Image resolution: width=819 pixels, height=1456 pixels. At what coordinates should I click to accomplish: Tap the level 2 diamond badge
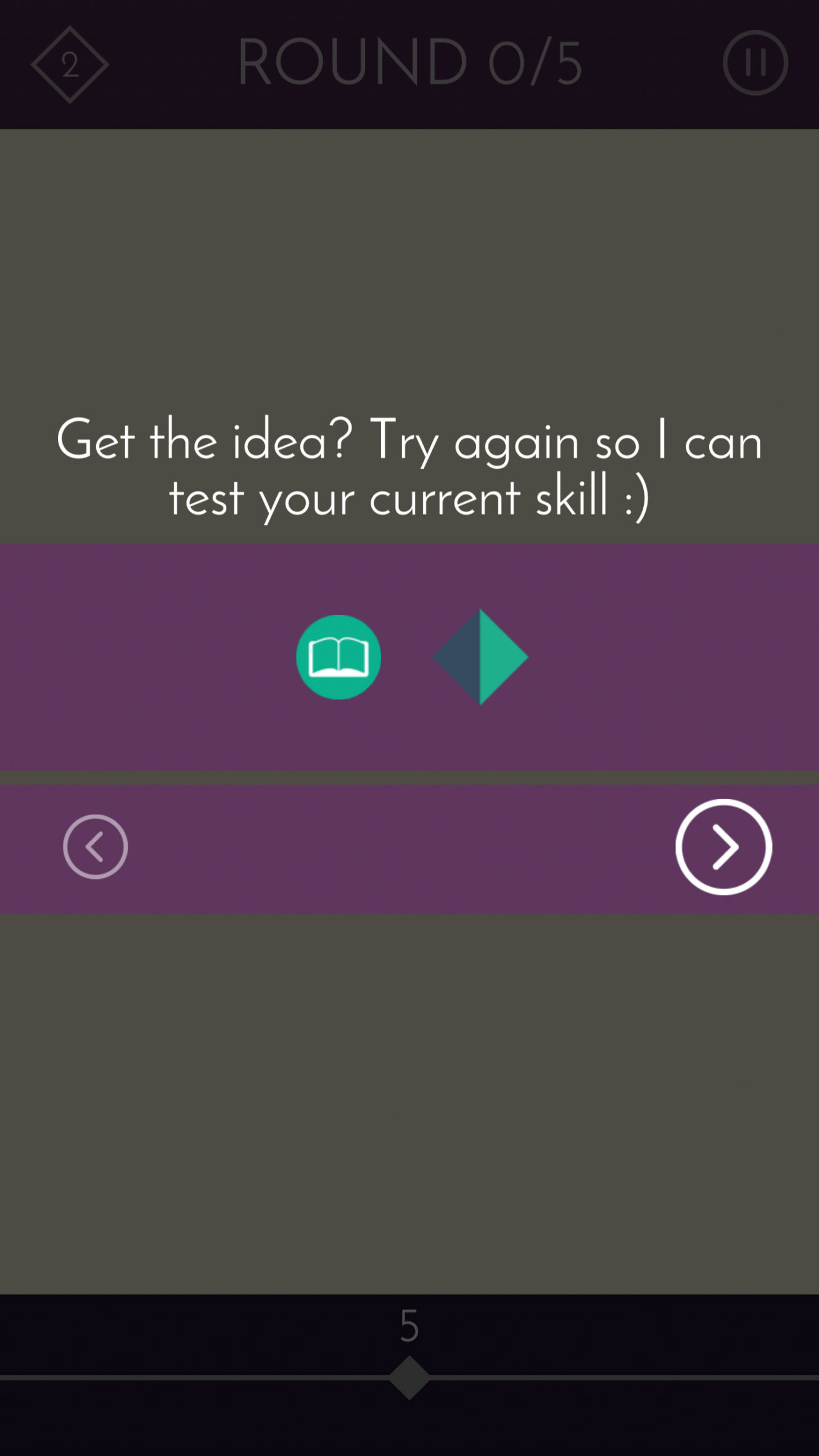(70, 64)
